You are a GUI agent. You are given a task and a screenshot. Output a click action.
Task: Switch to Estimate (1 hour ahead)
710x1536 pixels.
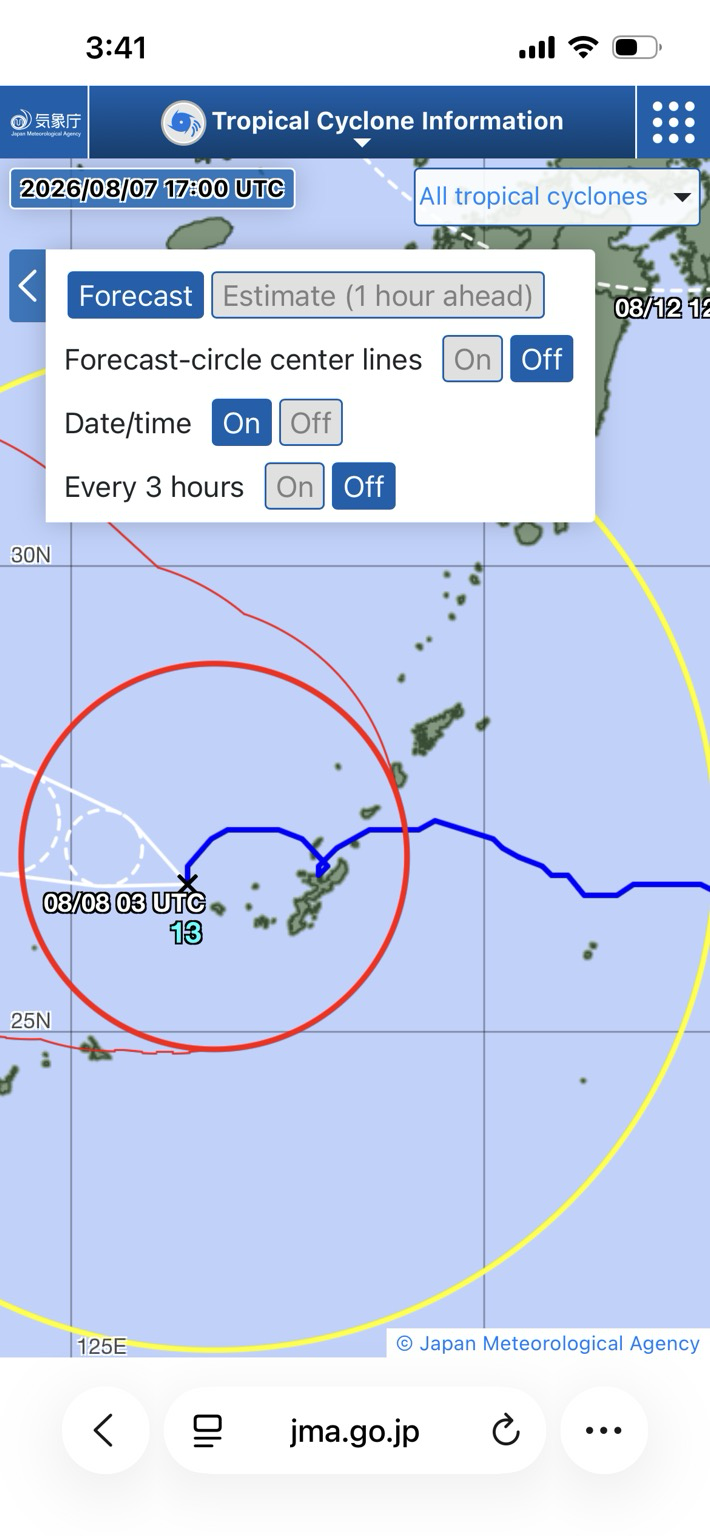tap(378, 296)
